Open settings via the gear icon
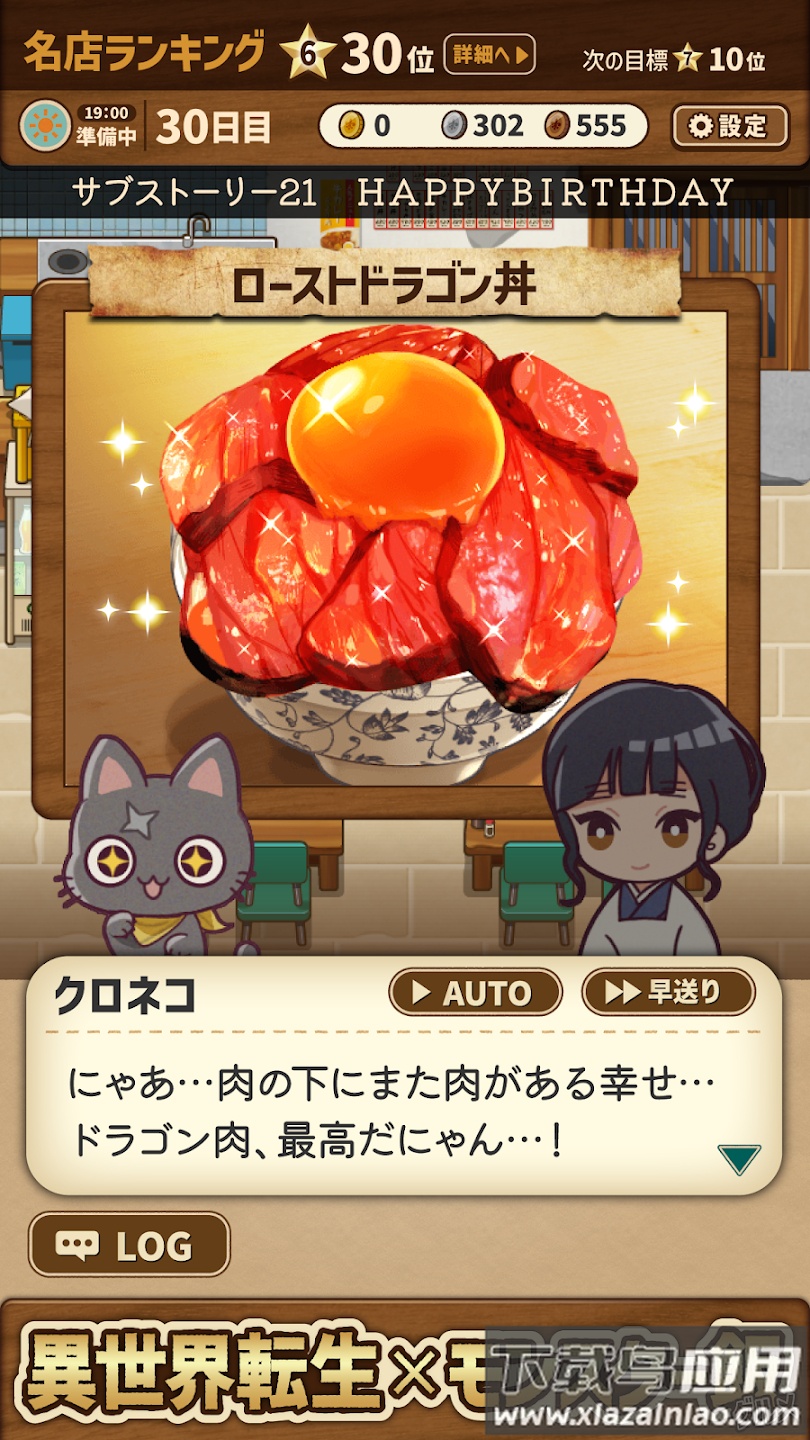Viewport: 810px width, 1440px height. pyautogui.click(x=729, y=127)
